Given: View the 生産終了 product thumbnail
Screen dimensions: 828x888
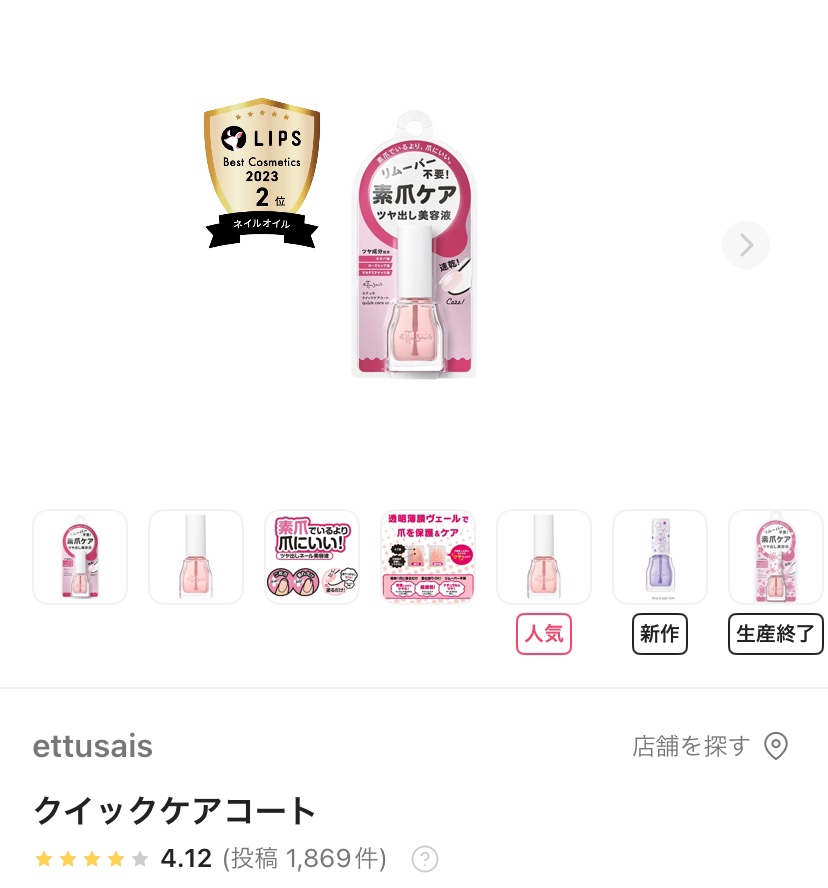Looking at the screenshot, I should coord(775,557).
